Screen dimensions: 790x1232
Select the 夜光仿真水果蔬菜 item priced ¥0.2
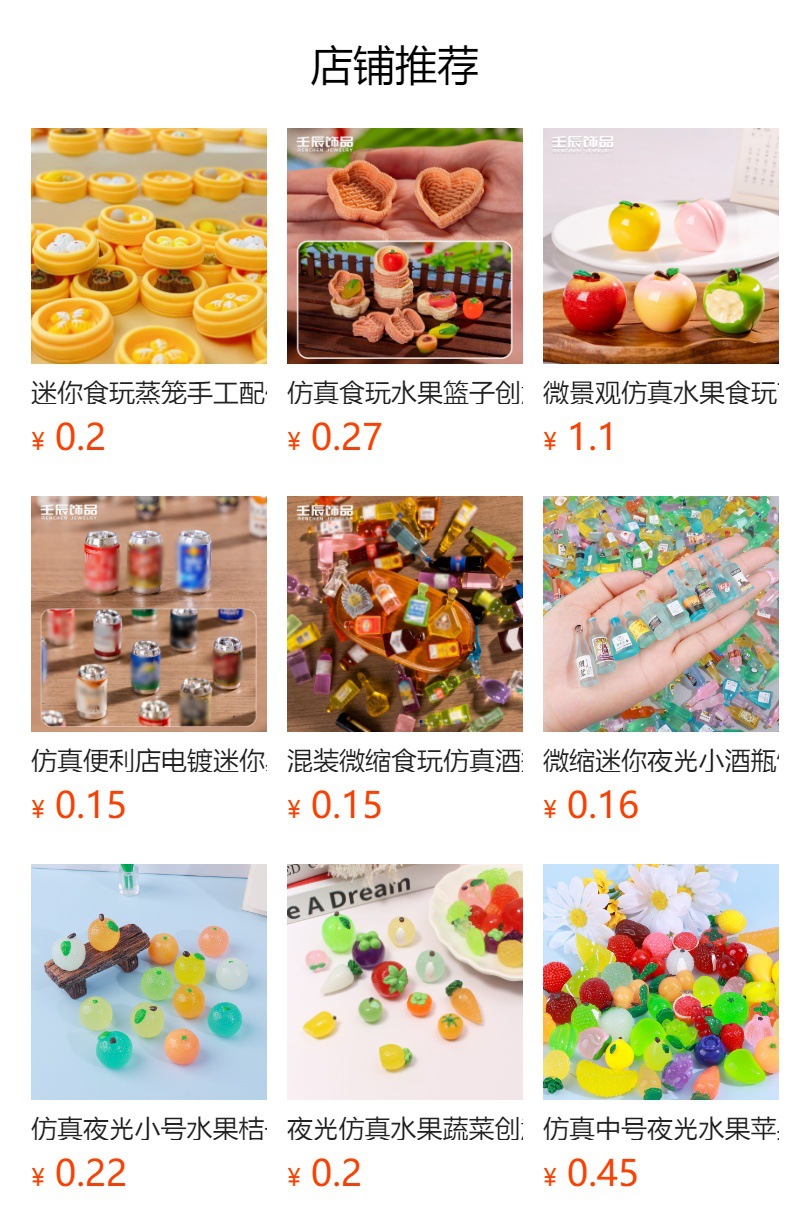coord(405,1028)
